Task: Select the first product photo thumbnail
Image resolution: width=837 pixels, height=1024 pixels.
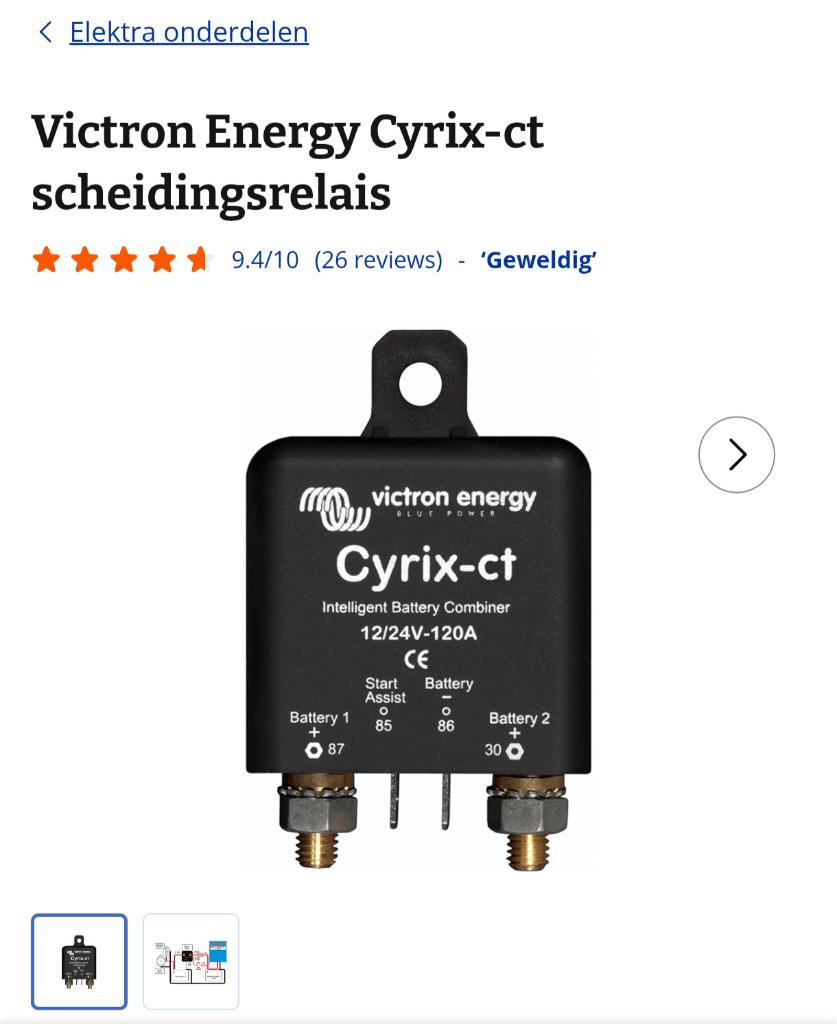Action: click(x=80, y=961)
